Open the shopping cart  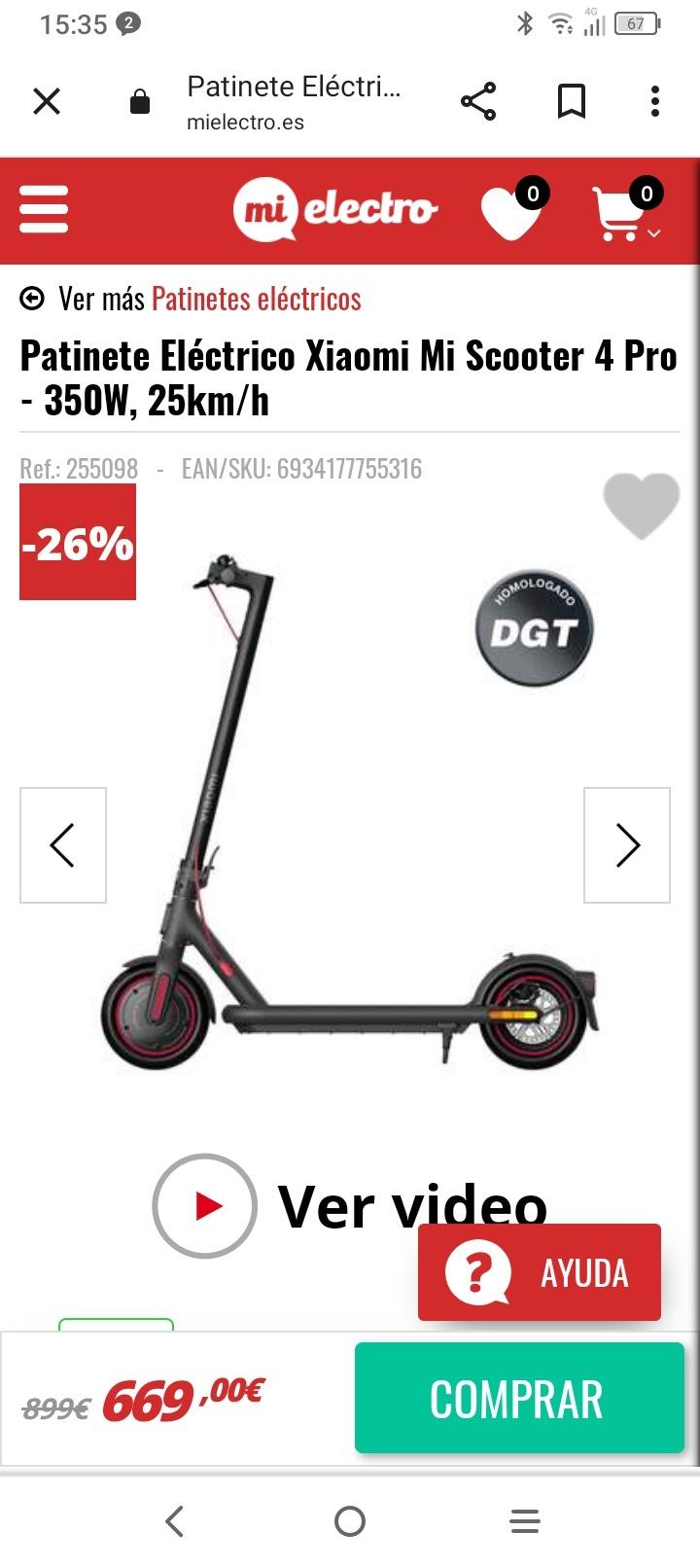[x=624, y=211]
